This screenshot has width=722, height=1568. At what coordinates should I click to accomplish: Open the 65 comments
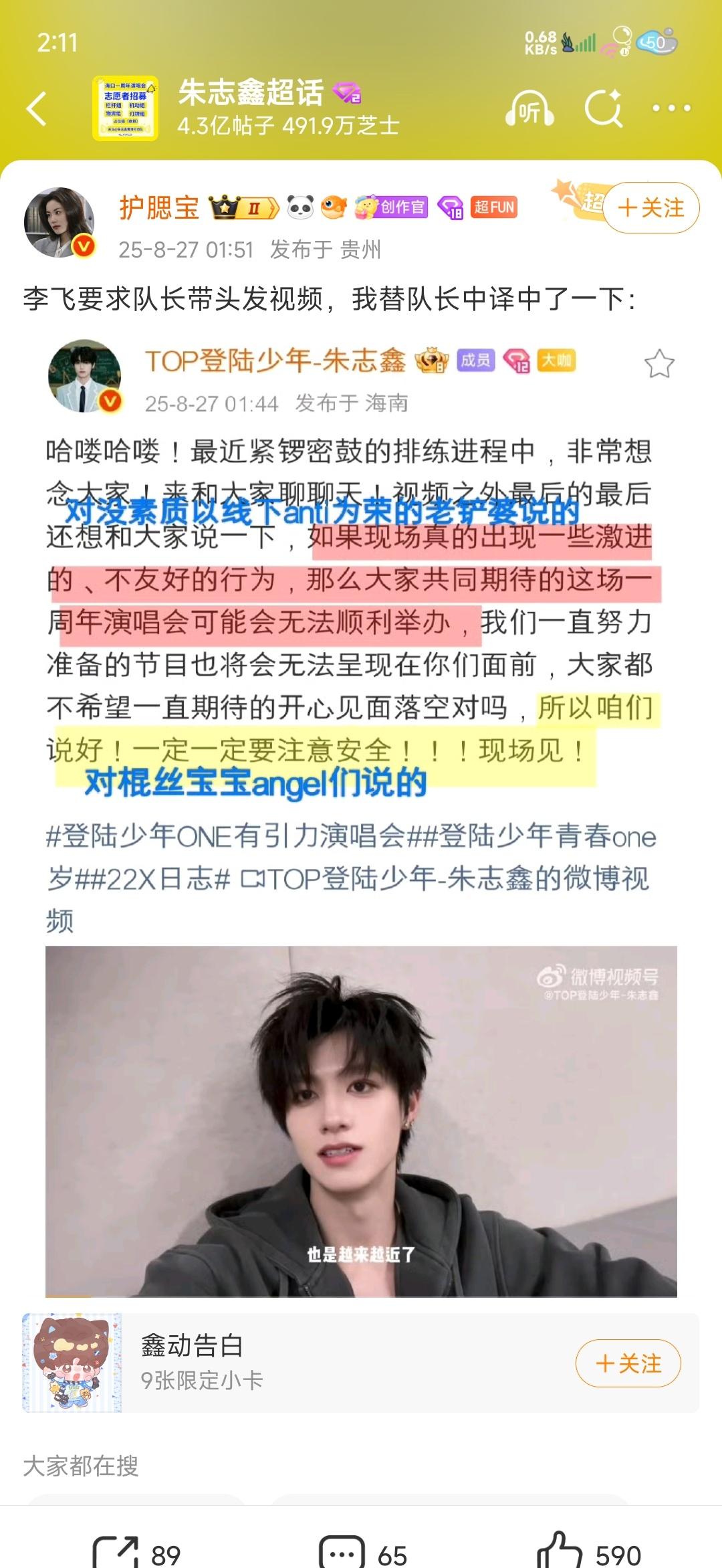tap(363, 1553)
